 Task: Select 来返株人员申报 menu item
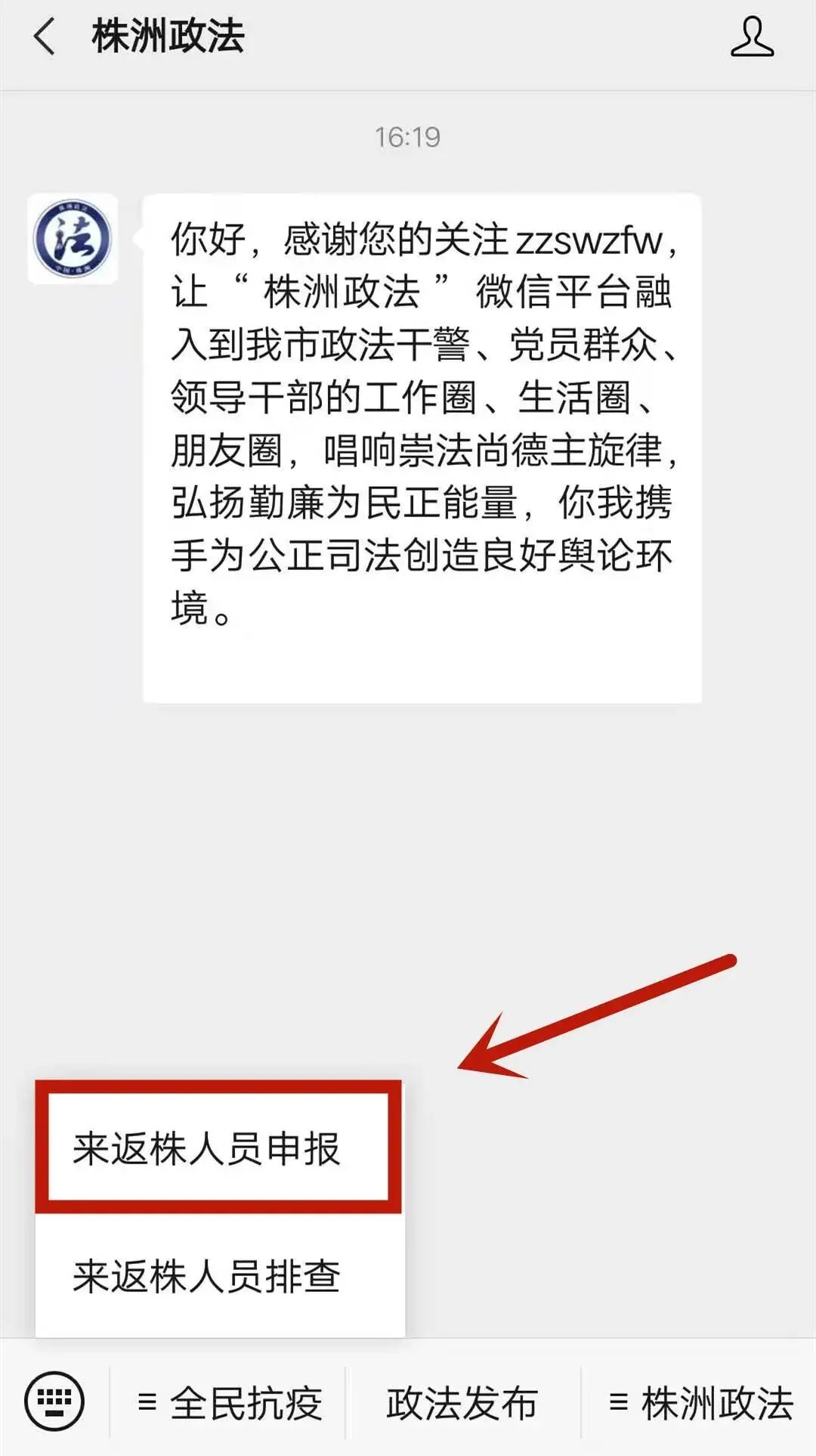(x=218, y=1148)
